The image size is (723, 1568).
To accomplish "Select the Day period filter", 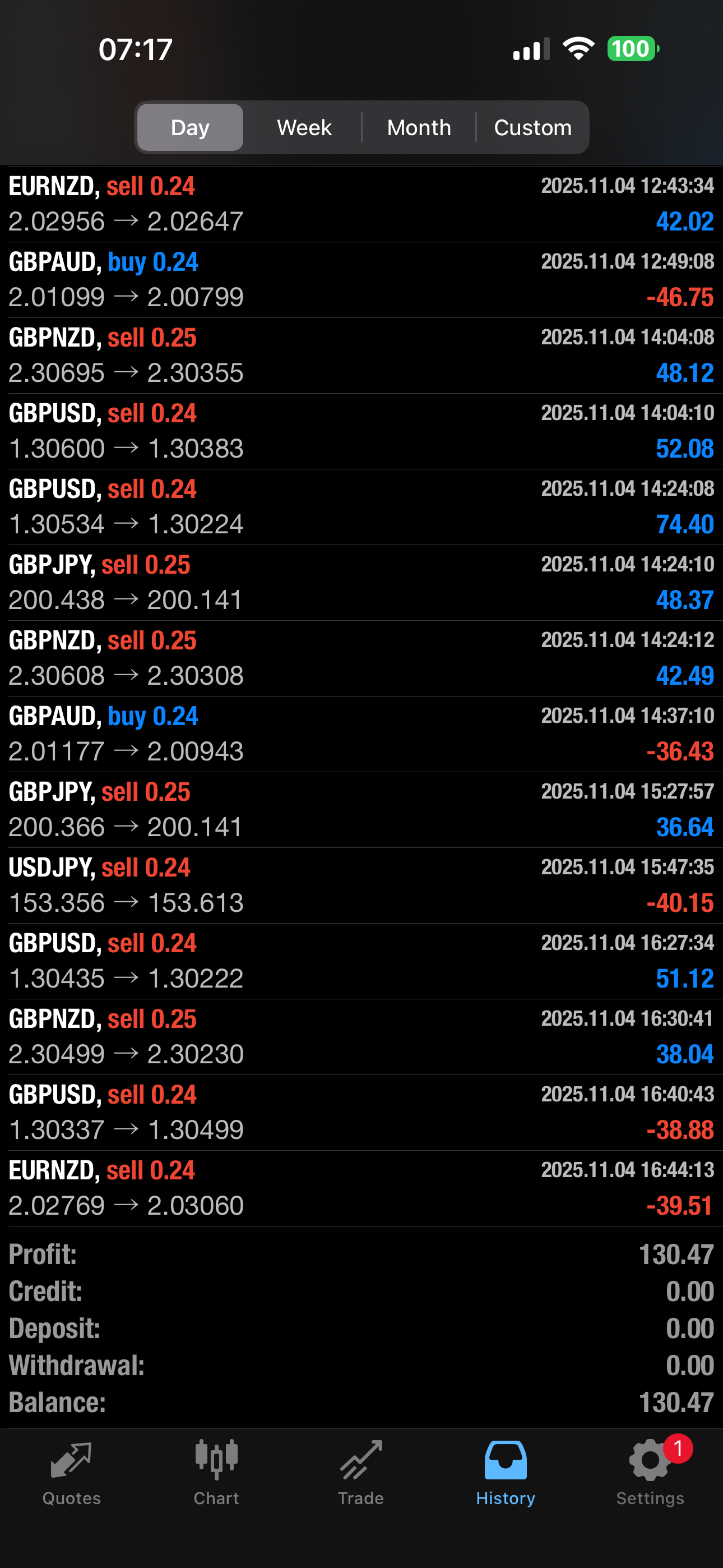I will 190,128.
